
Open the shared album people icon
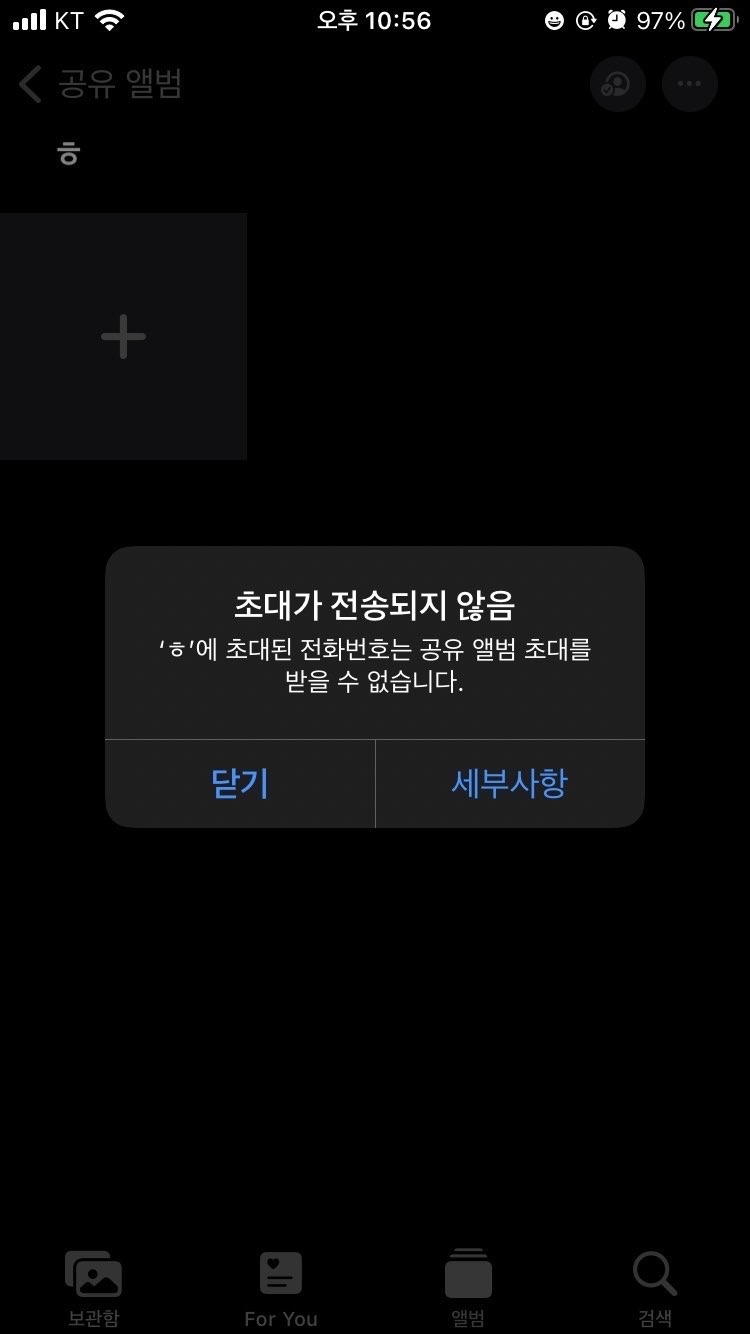[617, 84]
